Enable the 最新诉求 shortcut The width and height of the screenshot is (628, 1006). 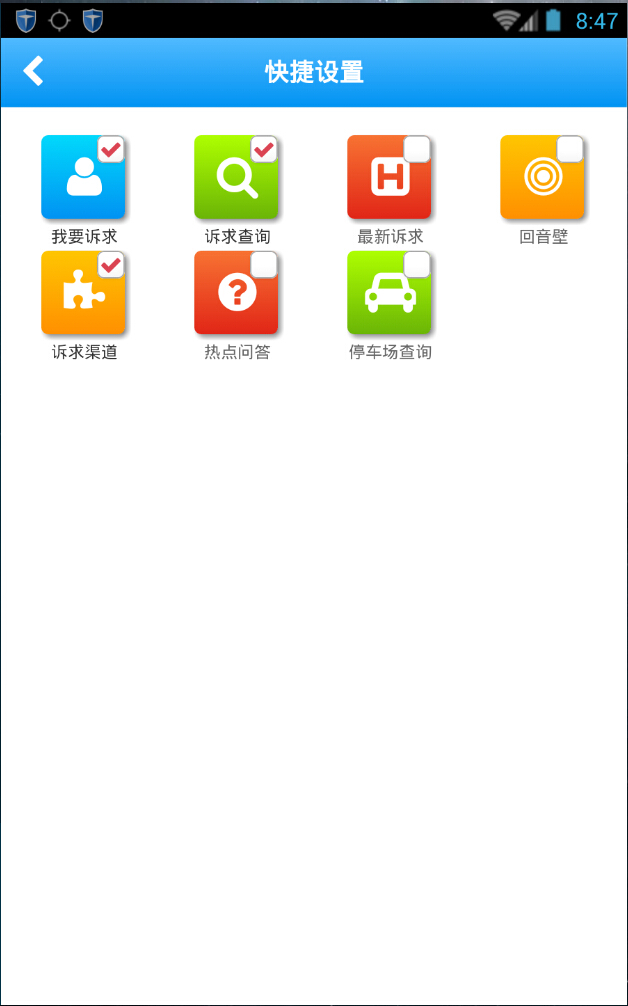click(416, 150)
